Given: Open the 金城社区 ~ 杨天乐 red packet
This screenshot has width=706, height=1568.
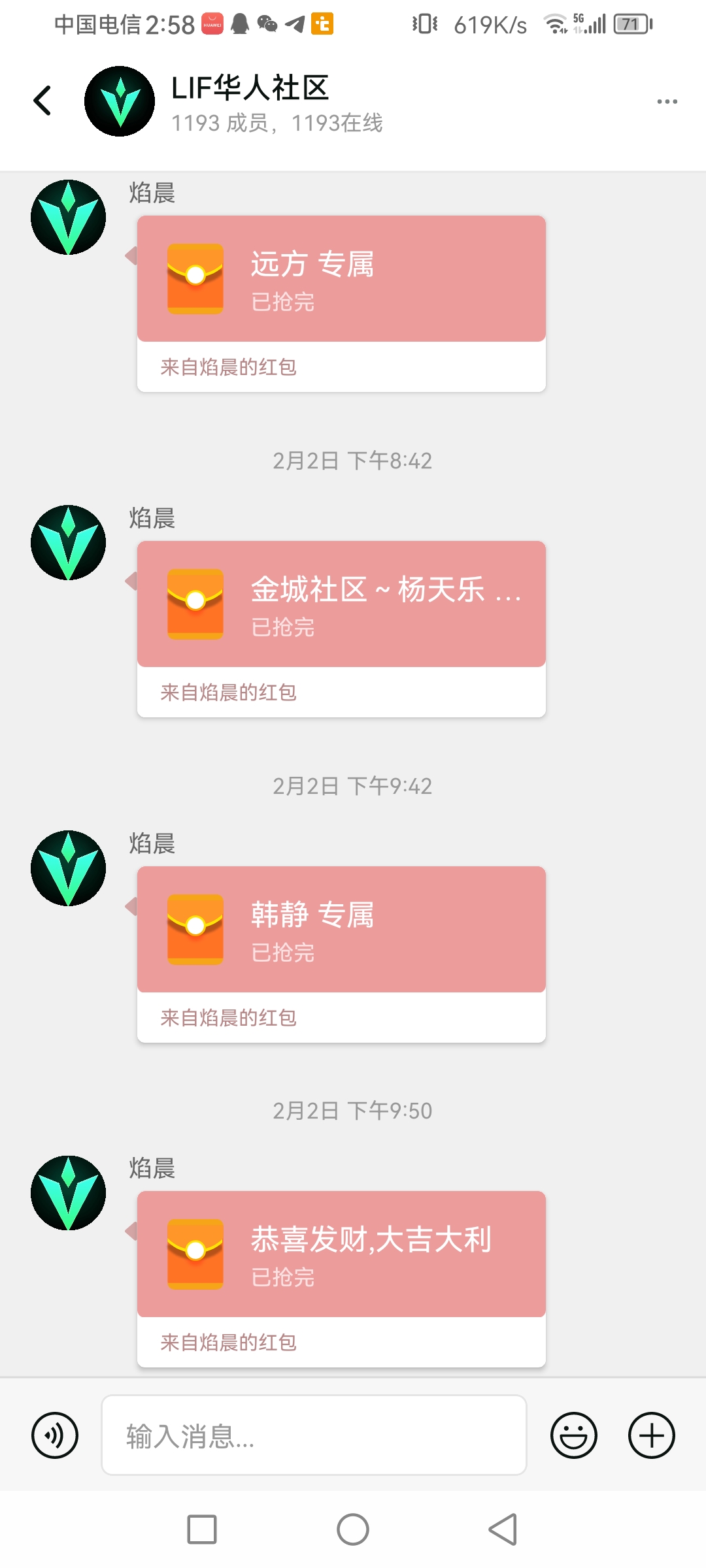Looking at the screenshot, I should coord(341,604).
